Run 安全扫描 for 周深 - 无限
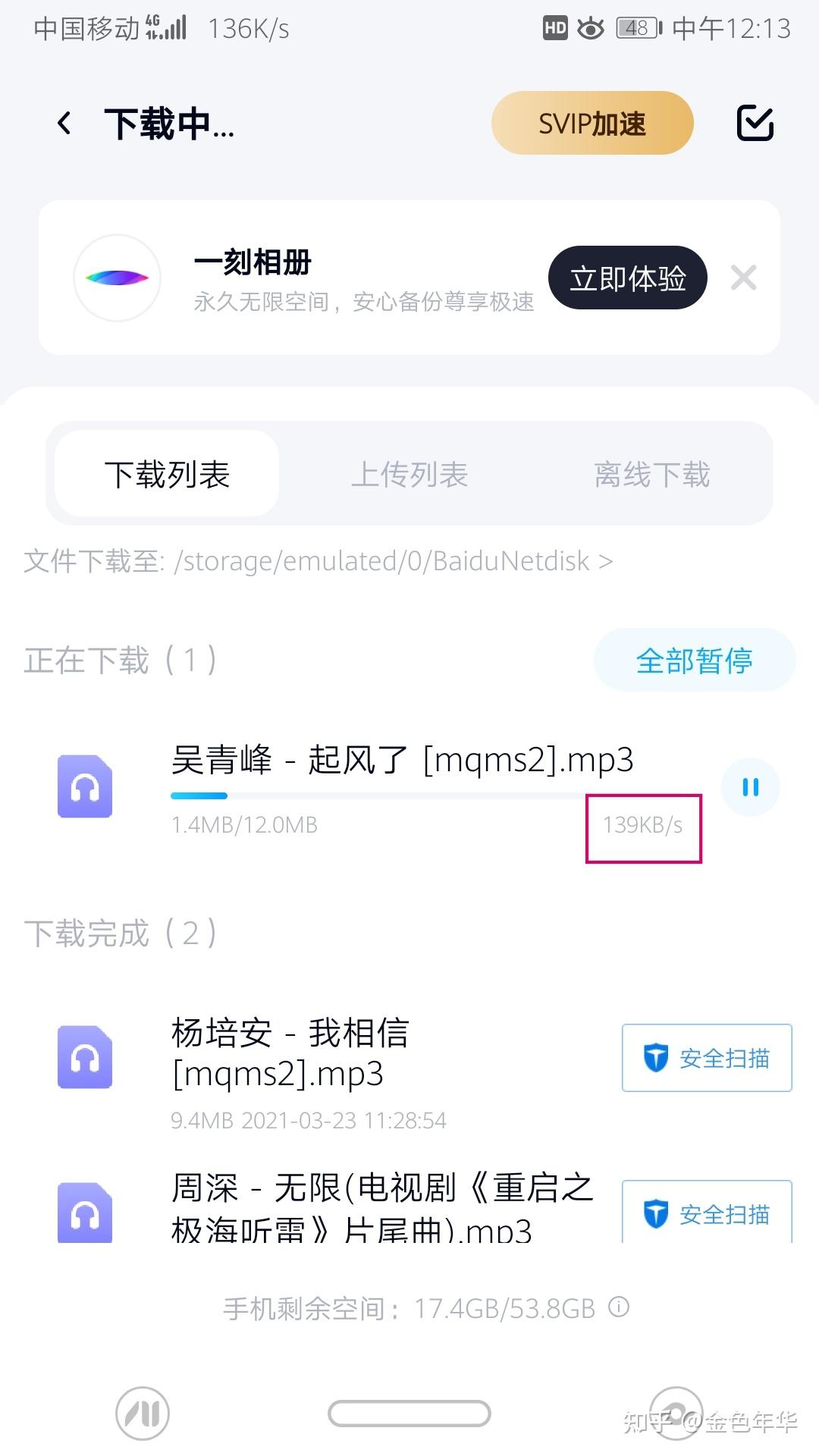 pyautogui.click(x=706, y=1213)
